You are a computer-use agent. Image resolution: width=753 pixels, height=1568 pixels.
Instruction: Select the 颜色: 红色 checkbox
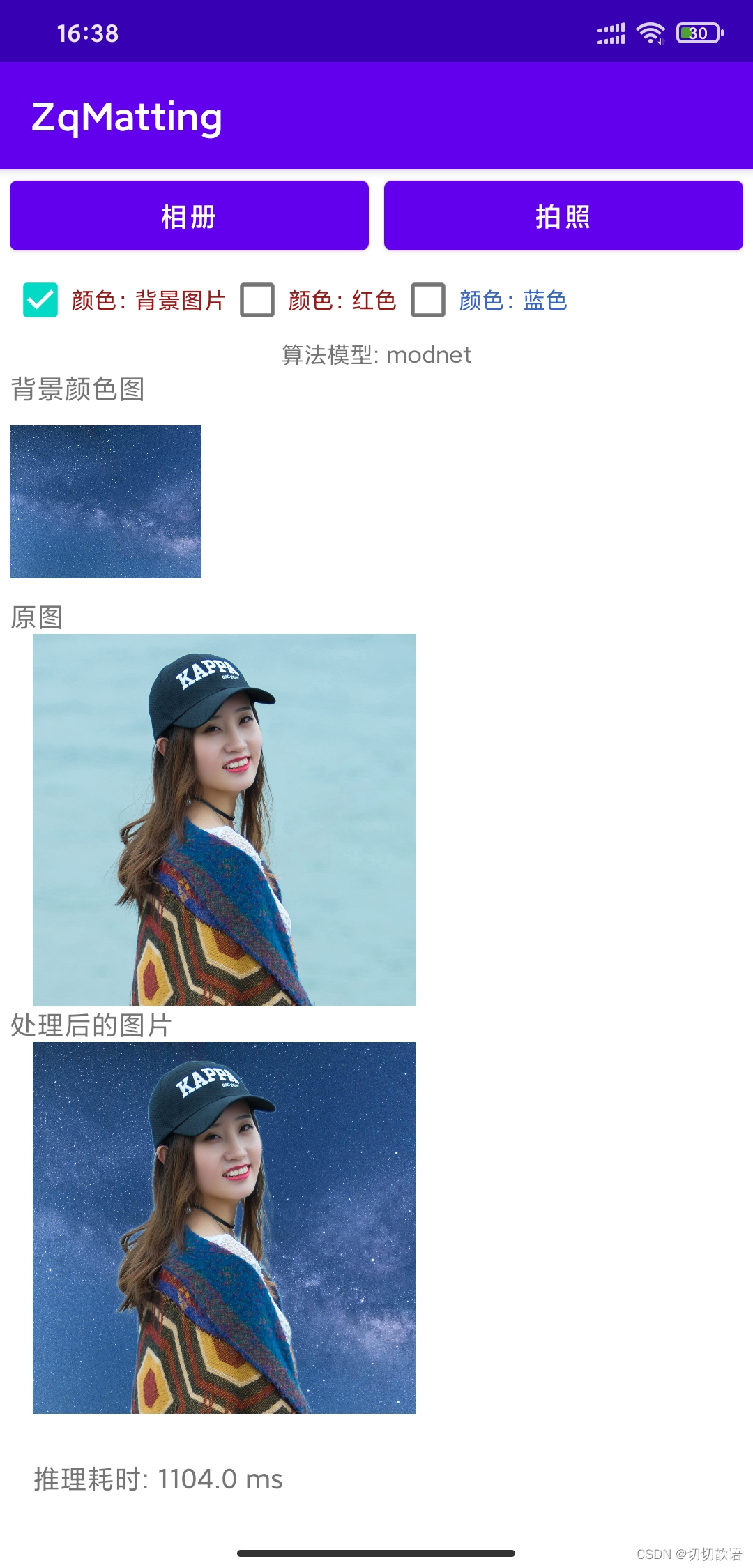pyautogui.click(x=257, y=300)
